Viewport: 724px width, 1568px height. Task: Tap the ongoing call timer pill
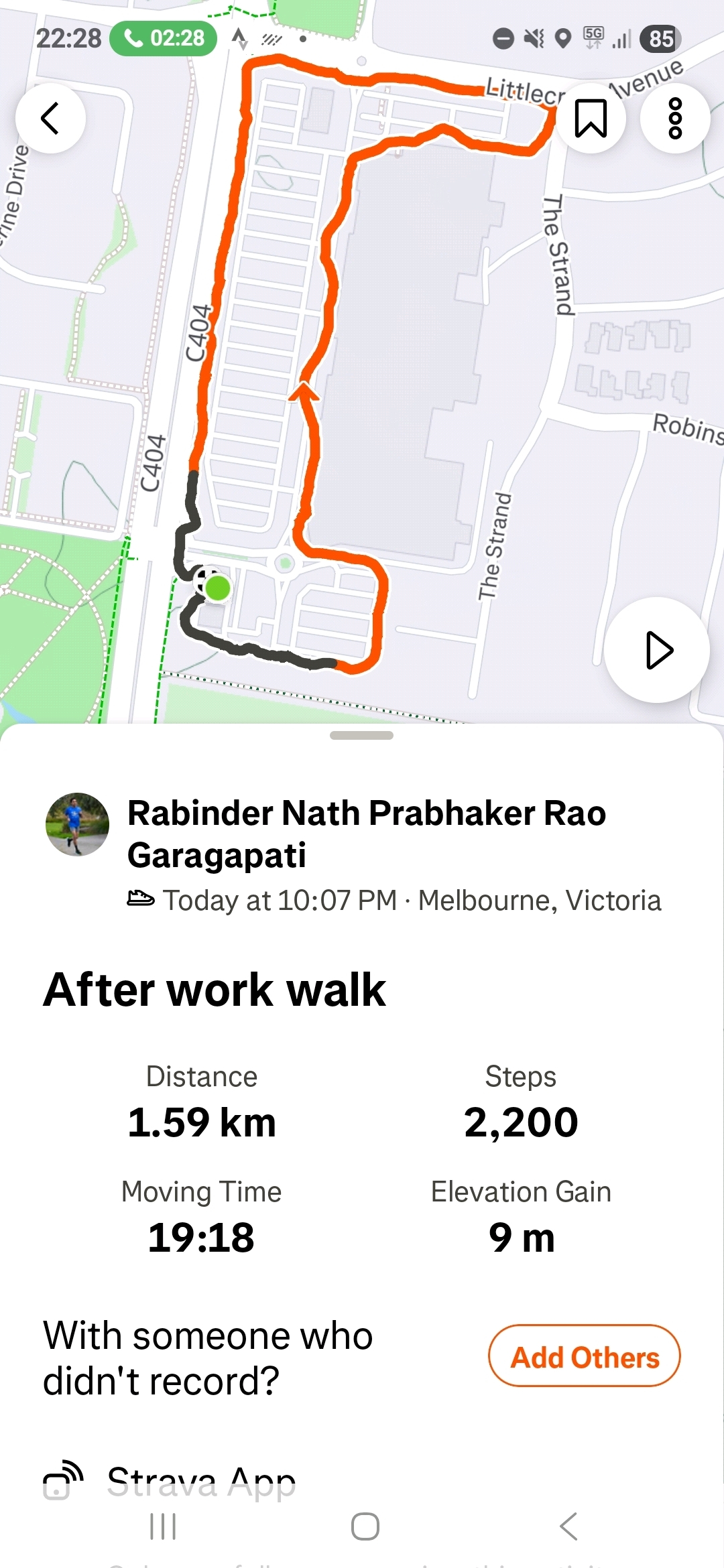(164, 39)
